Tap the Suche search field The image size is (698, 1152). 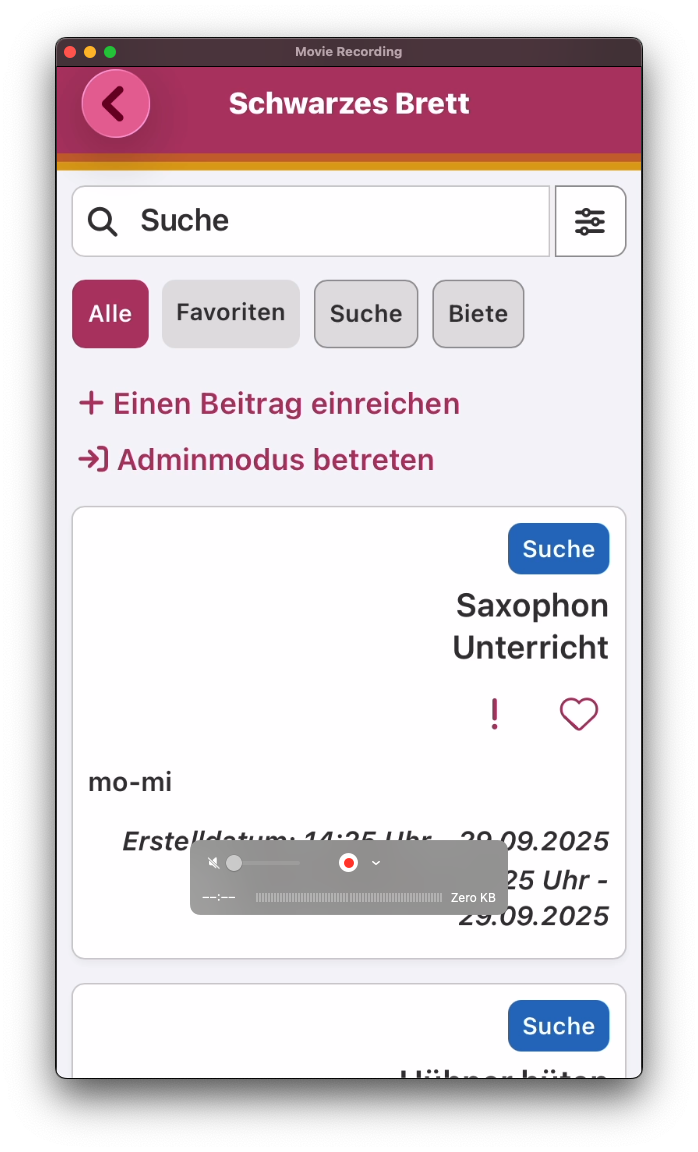[x=330, y=221]
